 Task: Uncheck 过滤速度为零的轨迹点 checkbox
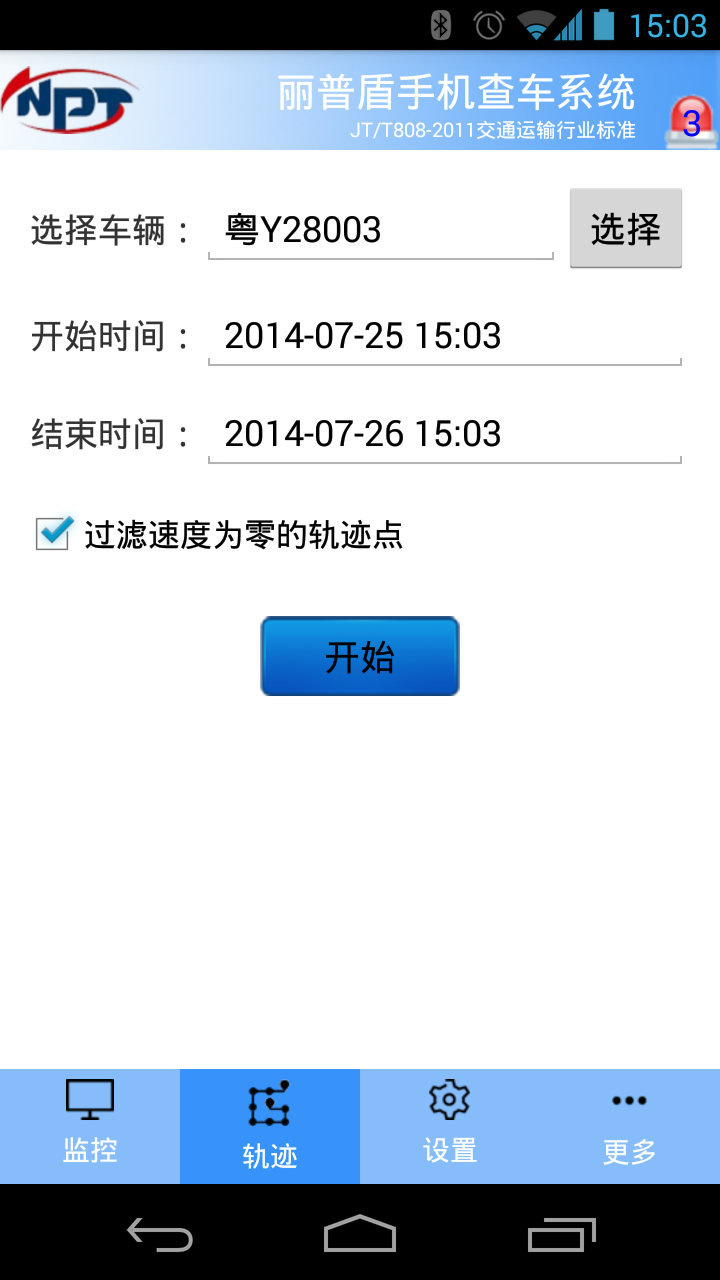[53, 534]
